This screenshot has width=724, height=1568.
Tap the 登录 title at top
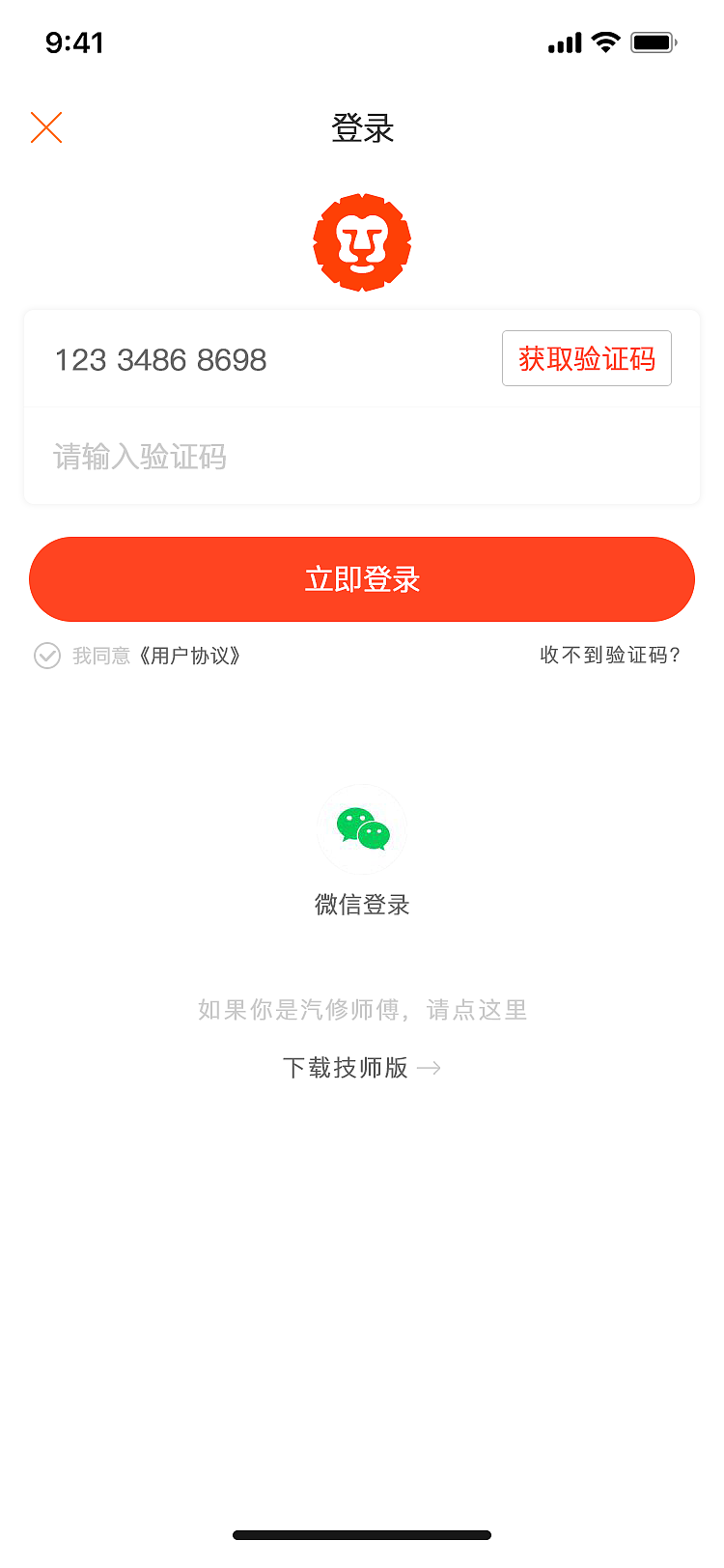[x=362, y=127]
